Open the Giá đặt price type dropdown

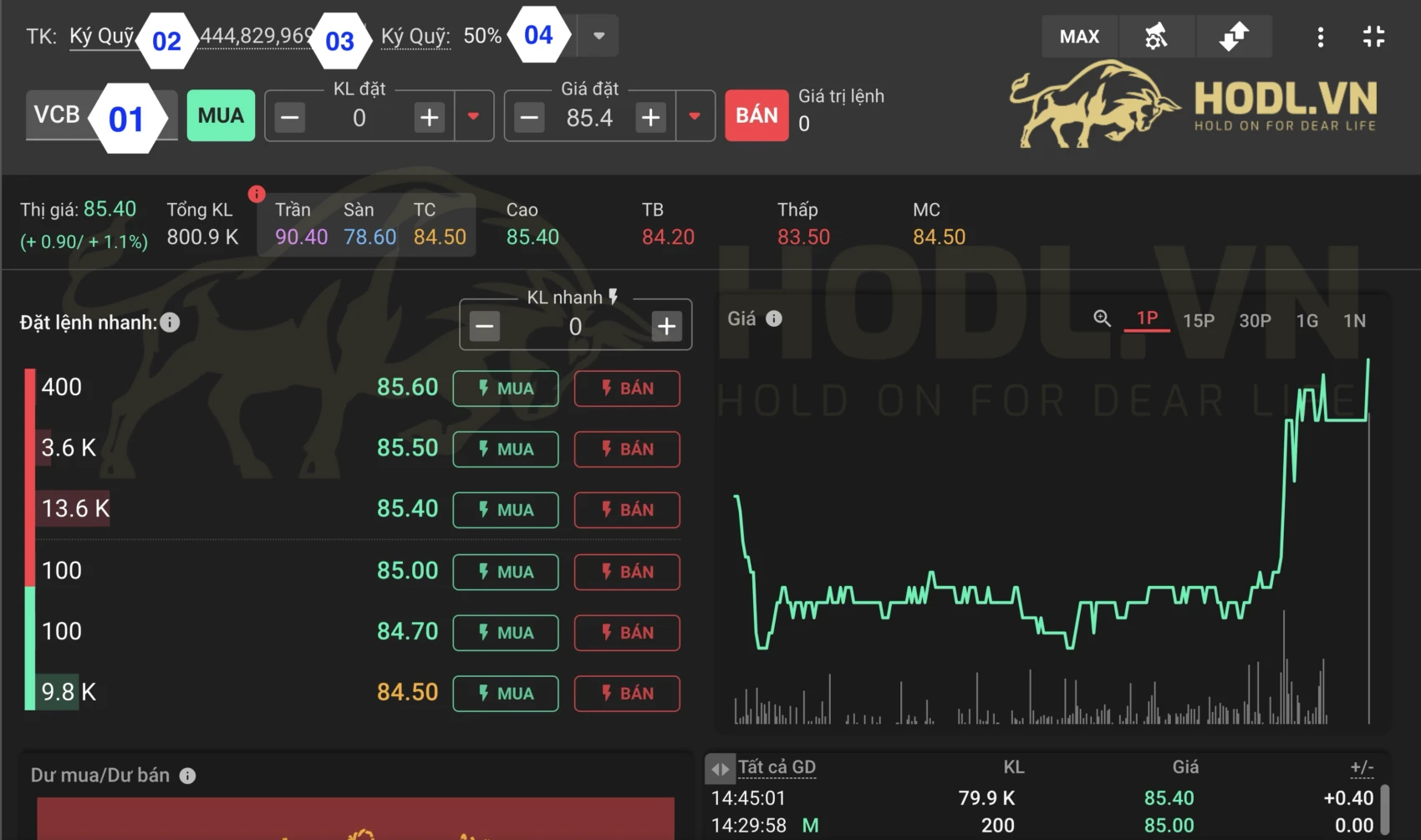694,116
